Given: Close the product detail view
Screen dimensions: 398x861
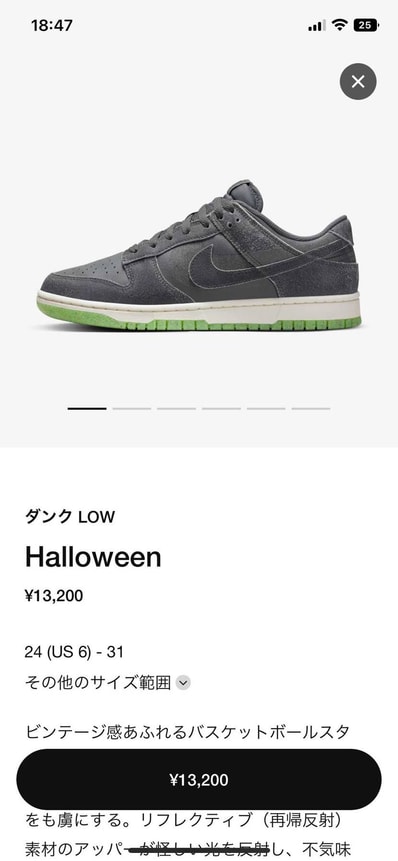Looking at the screenshot, I should click(358, 82).
